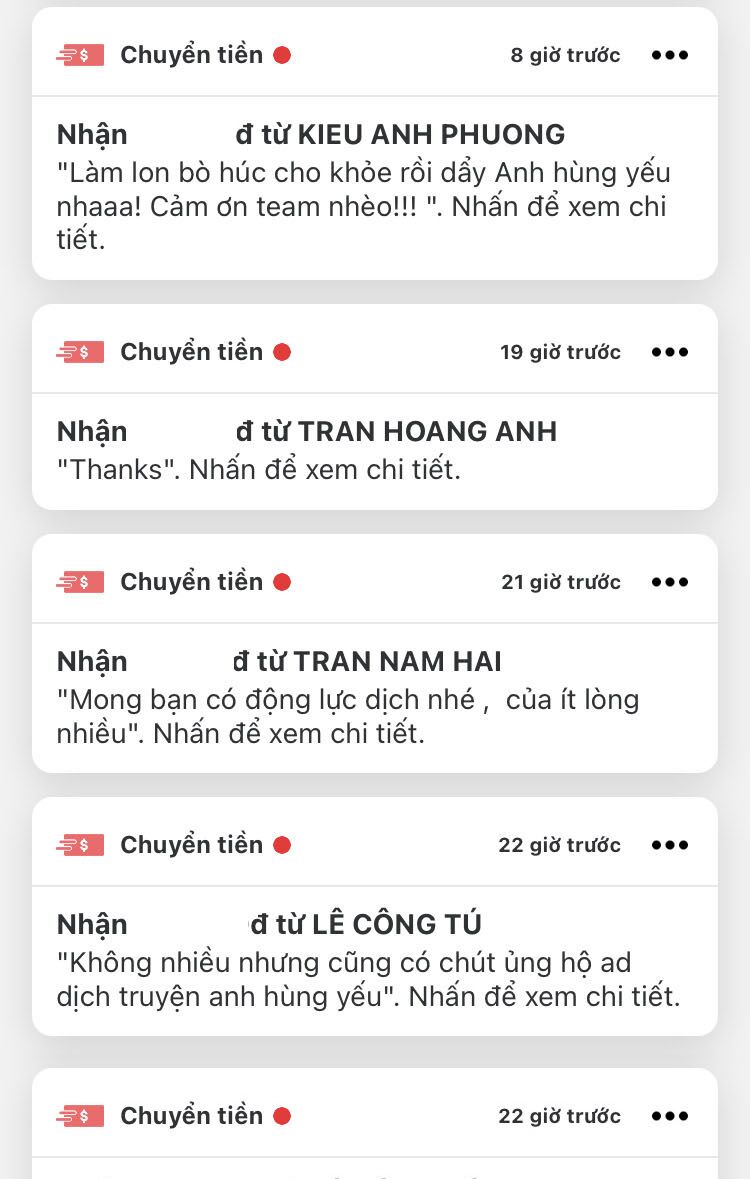The height and width of the screenshot is (1179, 750).
Task: Select the Chuyển tiền header of the top notification
Action: pos(190,54)
